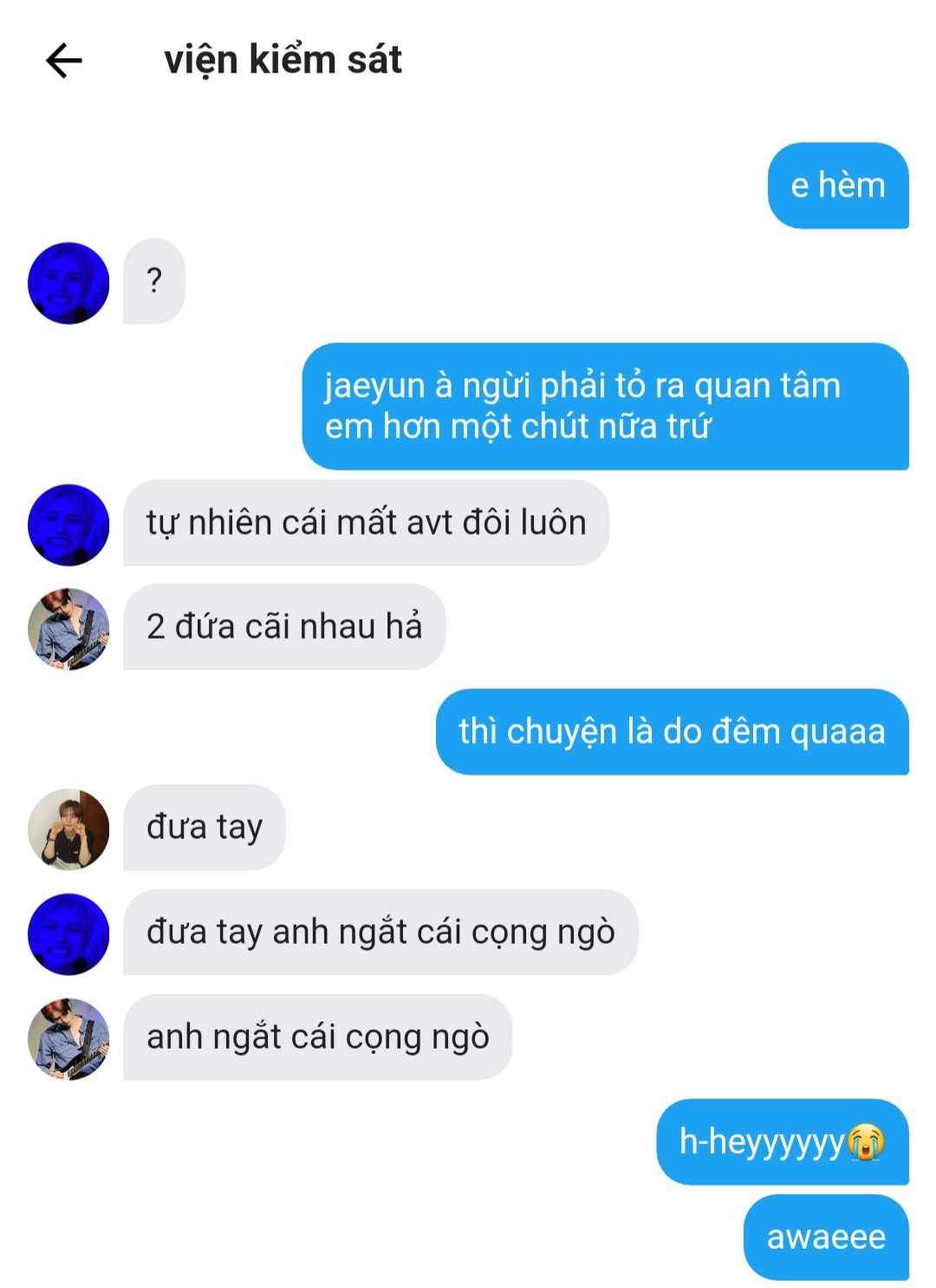Viewport: 936px width, 1288px height.
Task: Open blue avatar beside the "?" message
Action: coord(68,283)
